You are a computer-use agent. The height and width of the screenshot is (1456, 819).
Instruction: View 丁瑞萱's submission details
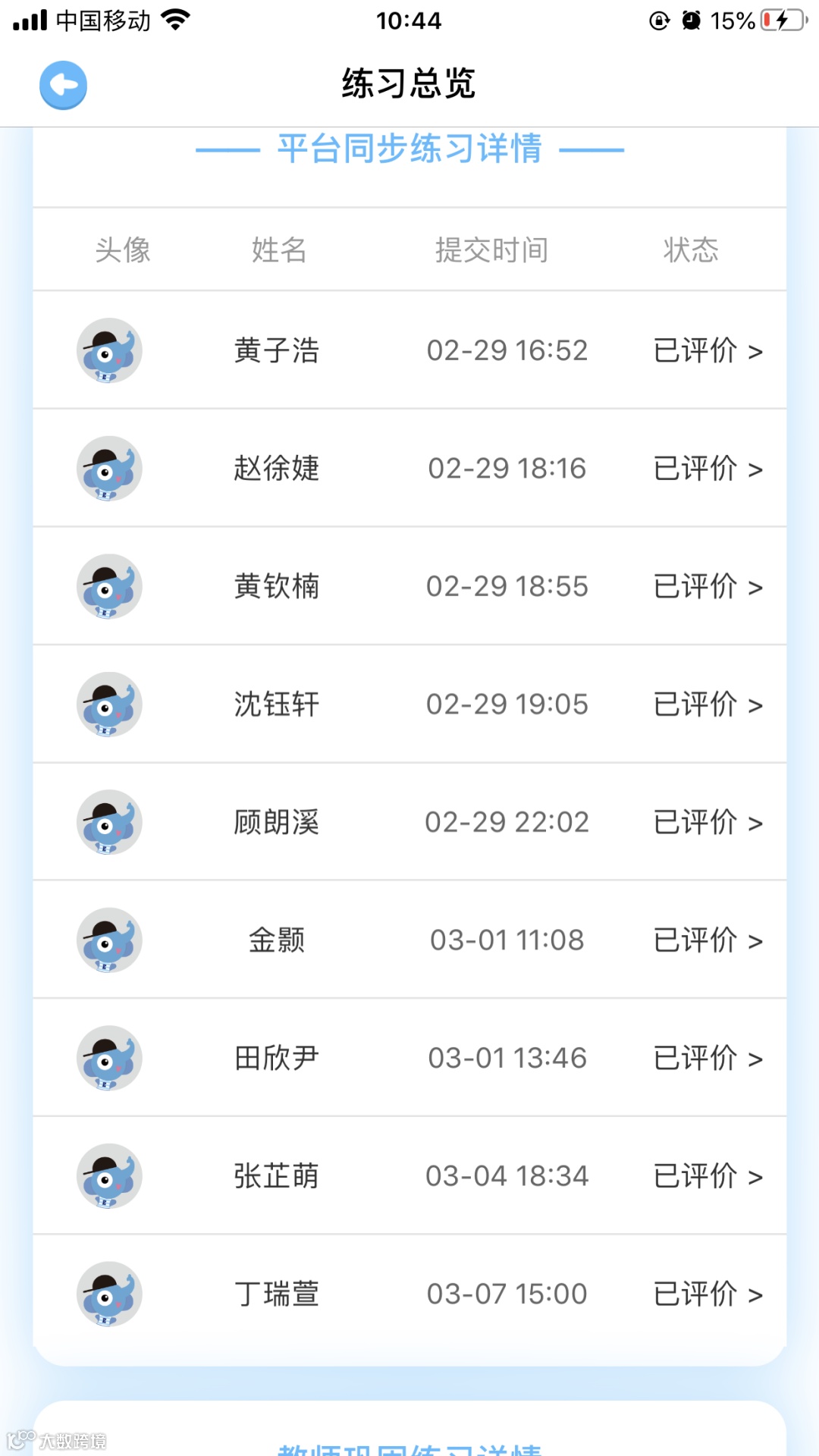click(x=707, y=1294)
